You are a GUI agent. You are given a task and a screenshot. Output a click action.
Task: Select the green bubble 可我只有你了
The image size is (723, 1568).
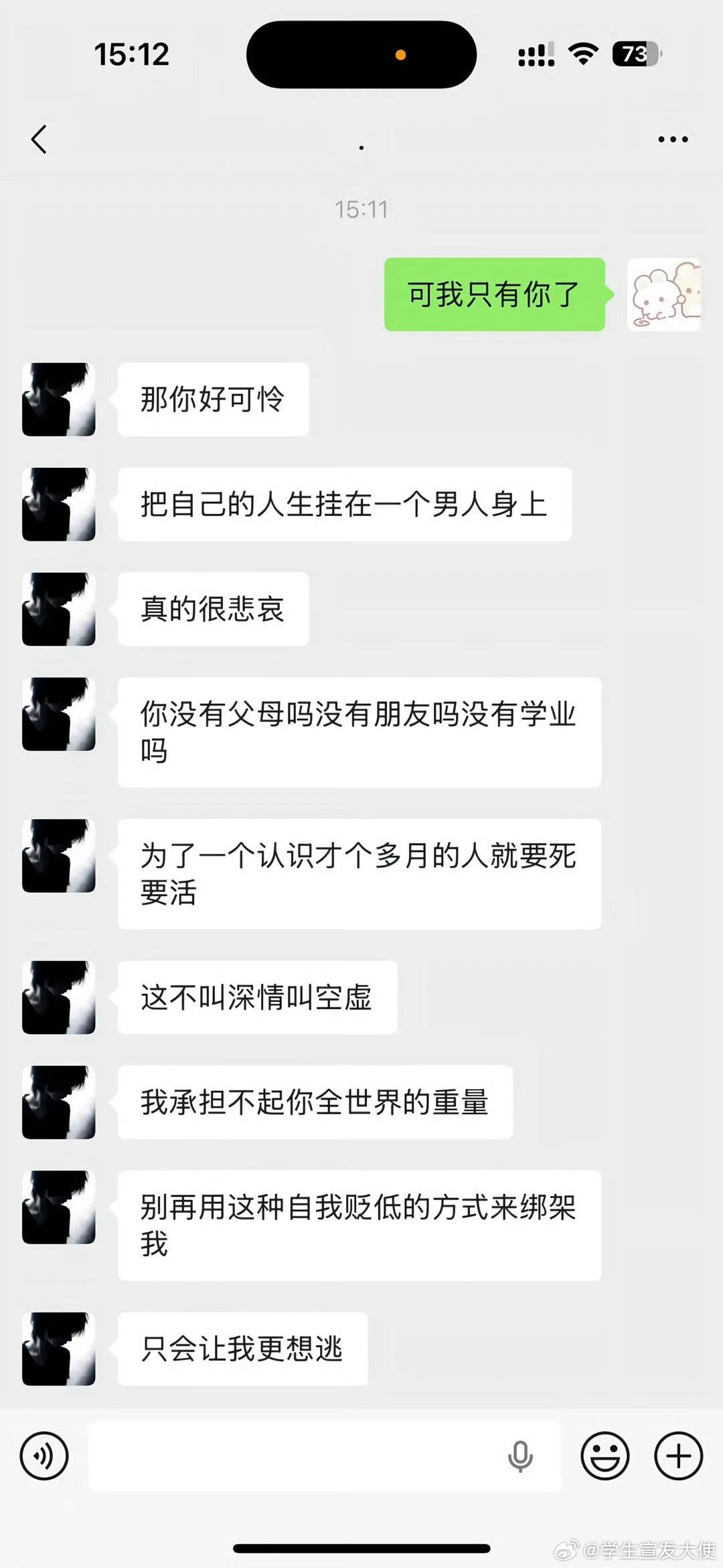click(494, 294)
